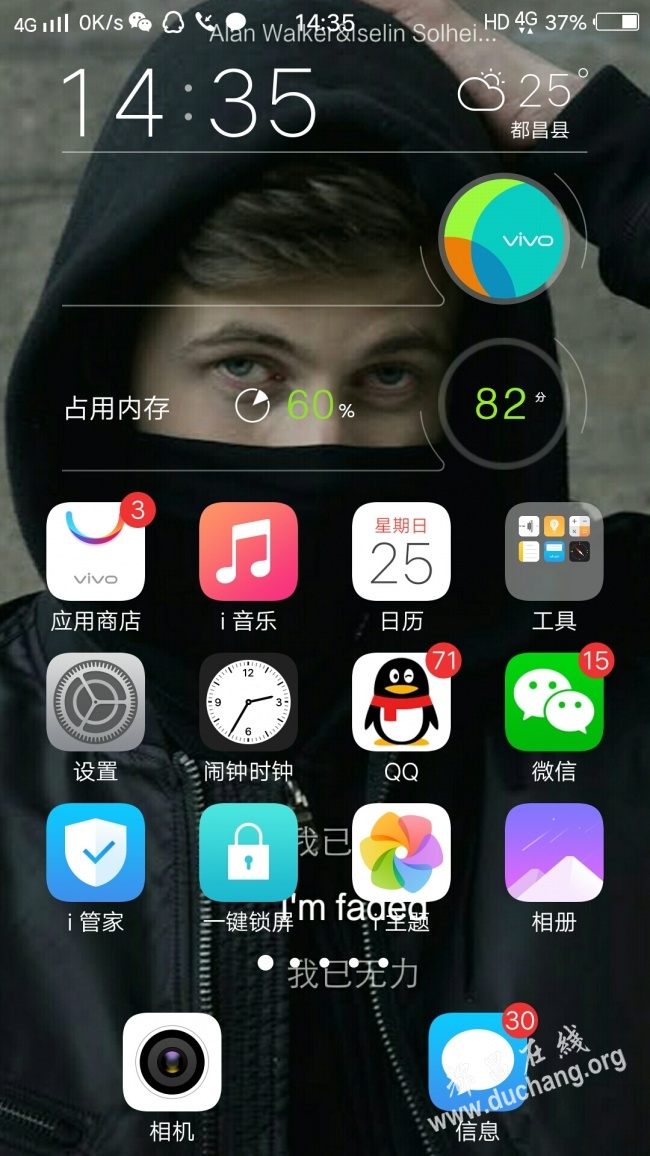Open the 工具 tools folder
This screenshot has height=1156, width=650.
click(x=554, y=552)
